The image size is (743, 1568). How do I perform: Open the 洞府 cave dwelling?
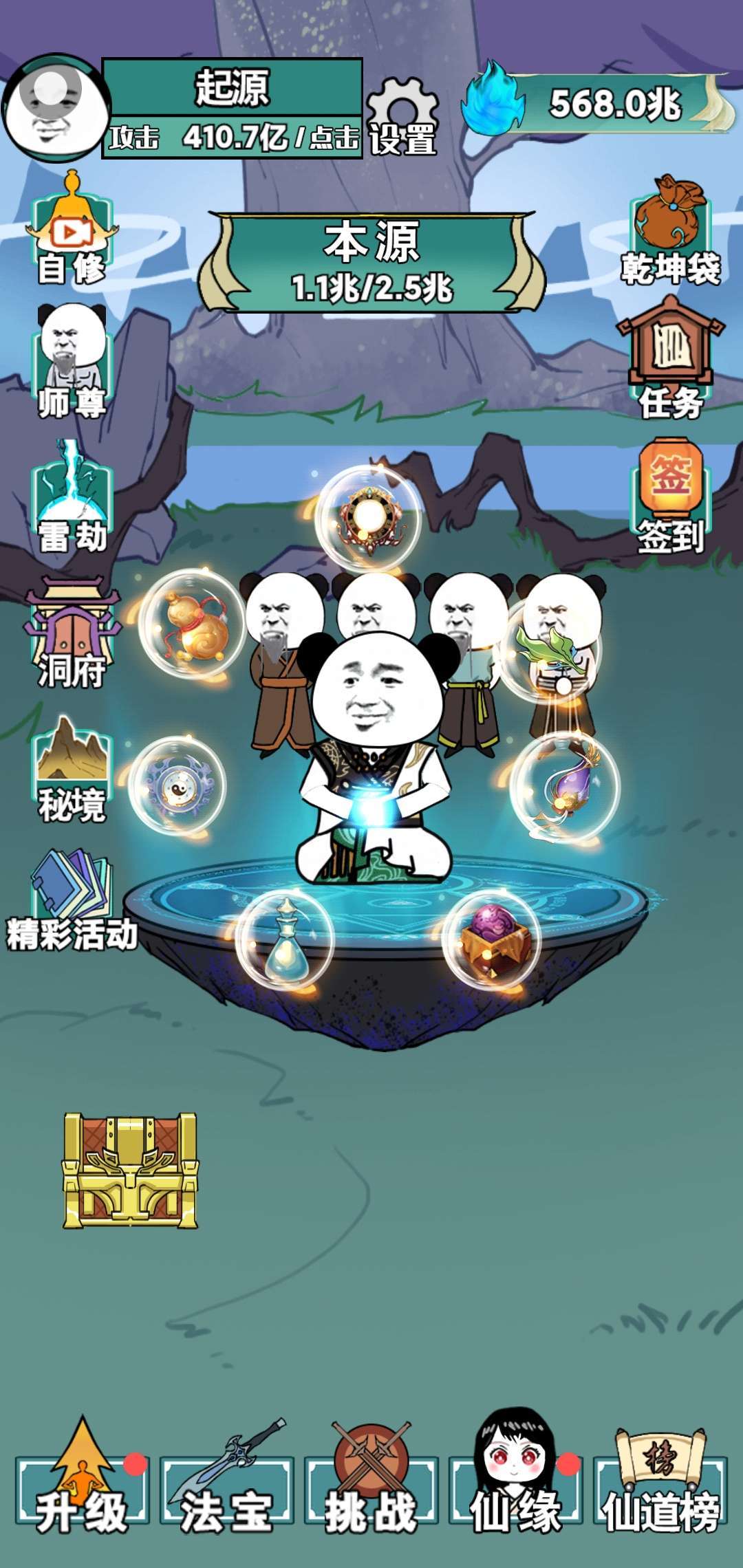pos(72,633)
